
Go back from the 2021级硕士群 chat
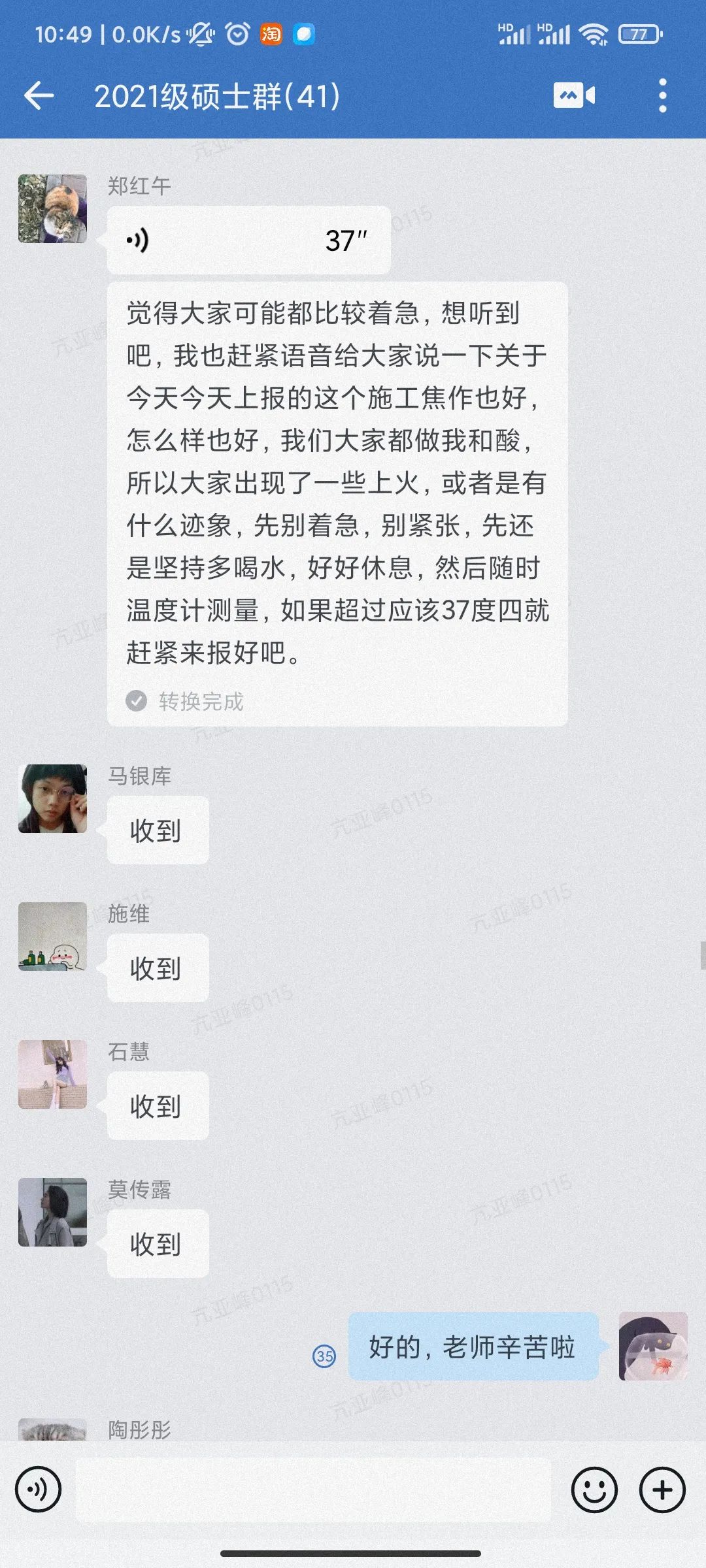pos(39,96)
